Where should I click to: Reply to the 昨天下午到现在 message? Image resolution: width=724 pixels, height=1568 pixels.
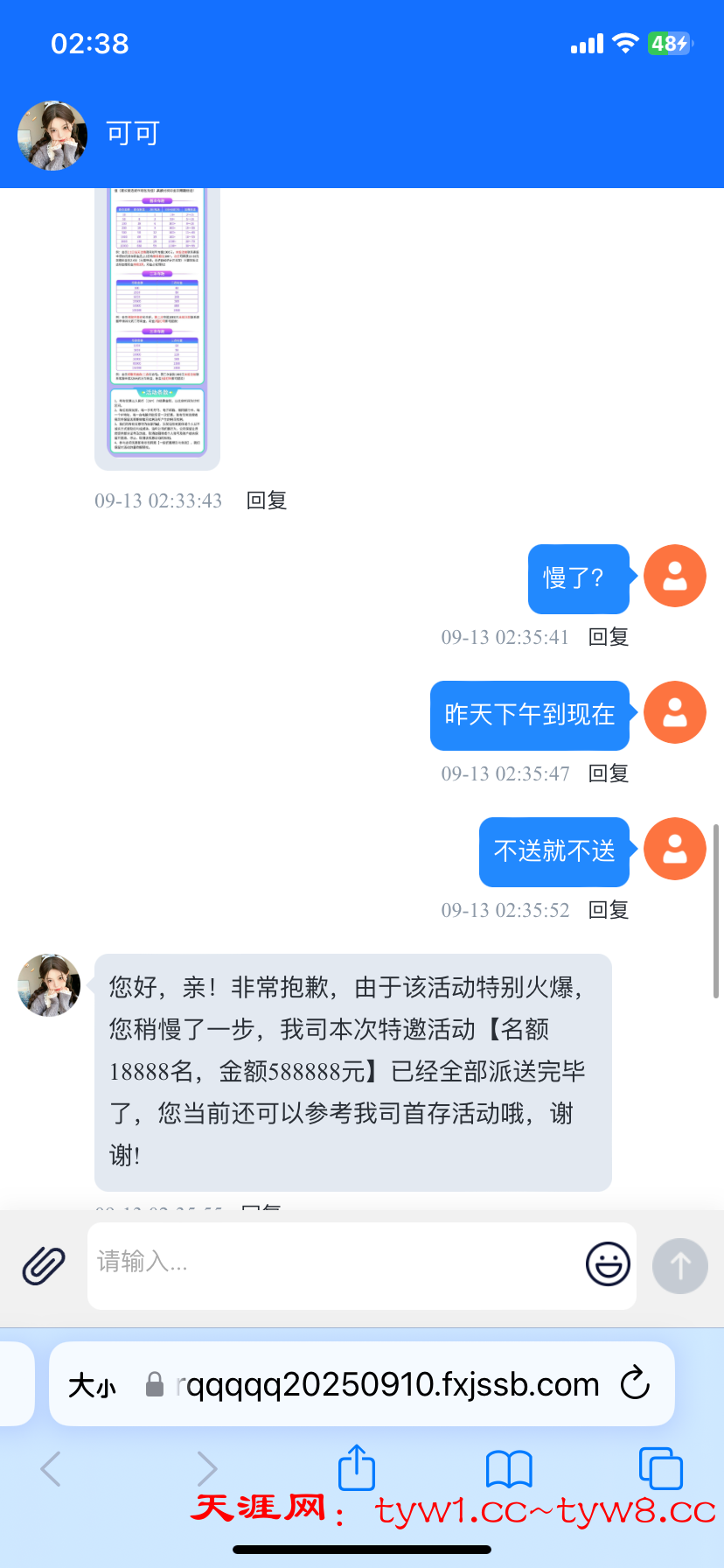click(x=609, y=773)
